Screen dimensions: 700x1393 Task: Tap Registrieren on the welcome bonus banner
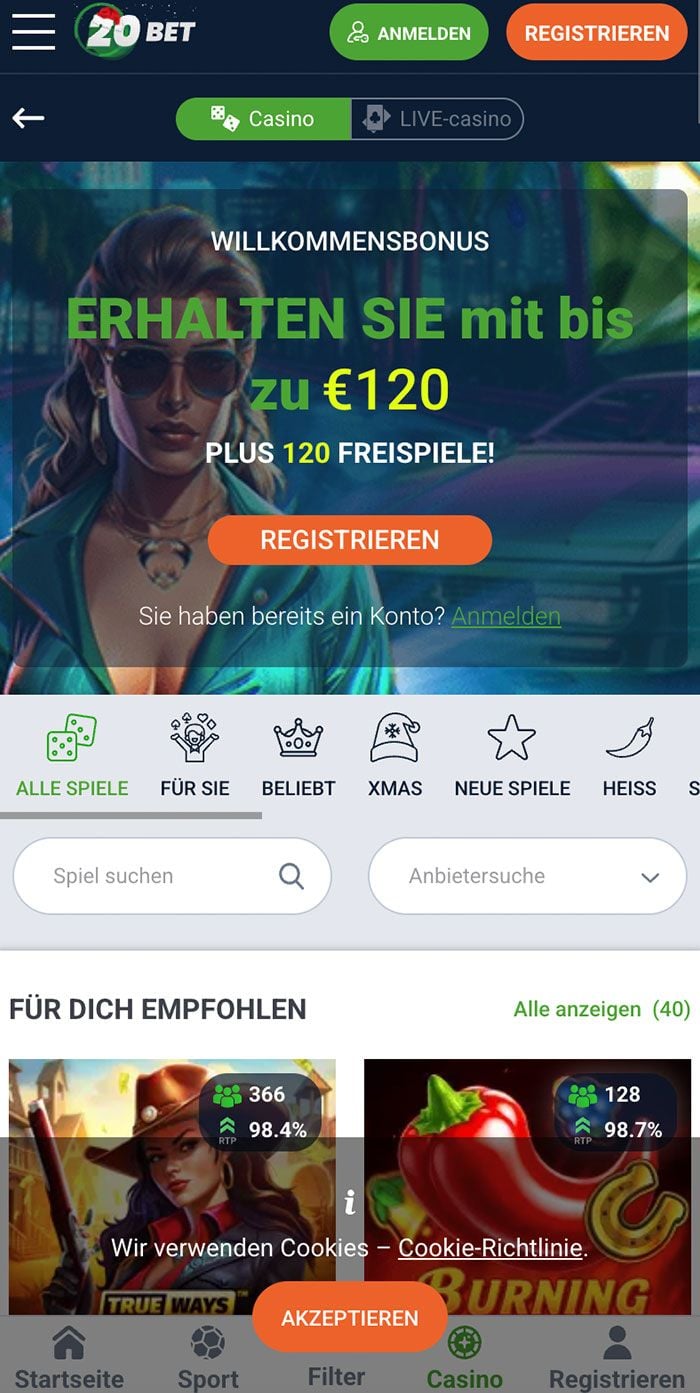click(349, 540)
